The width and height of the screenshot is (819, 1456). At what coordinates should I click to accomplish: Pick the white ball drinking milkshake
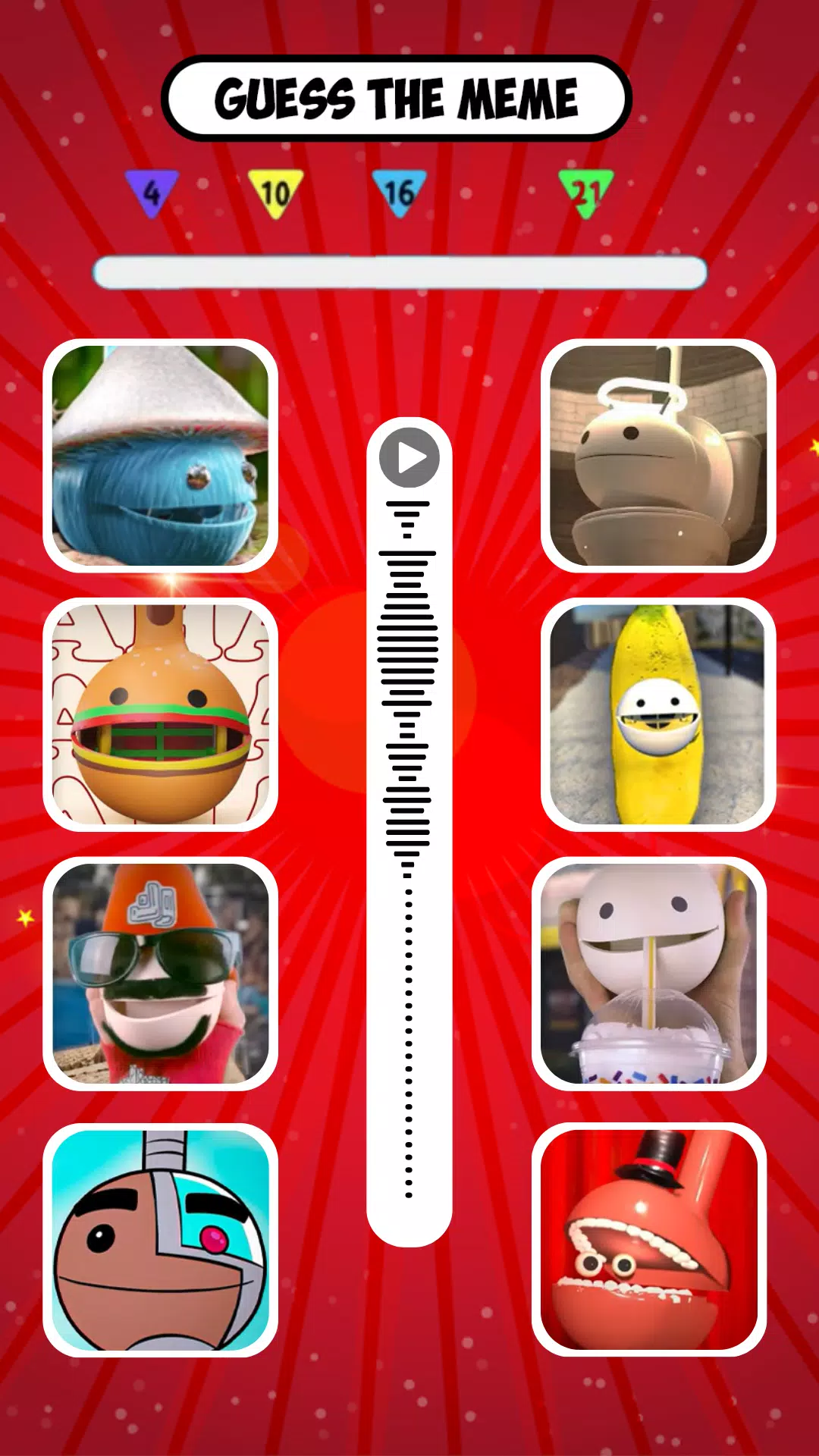pos(649,974)
